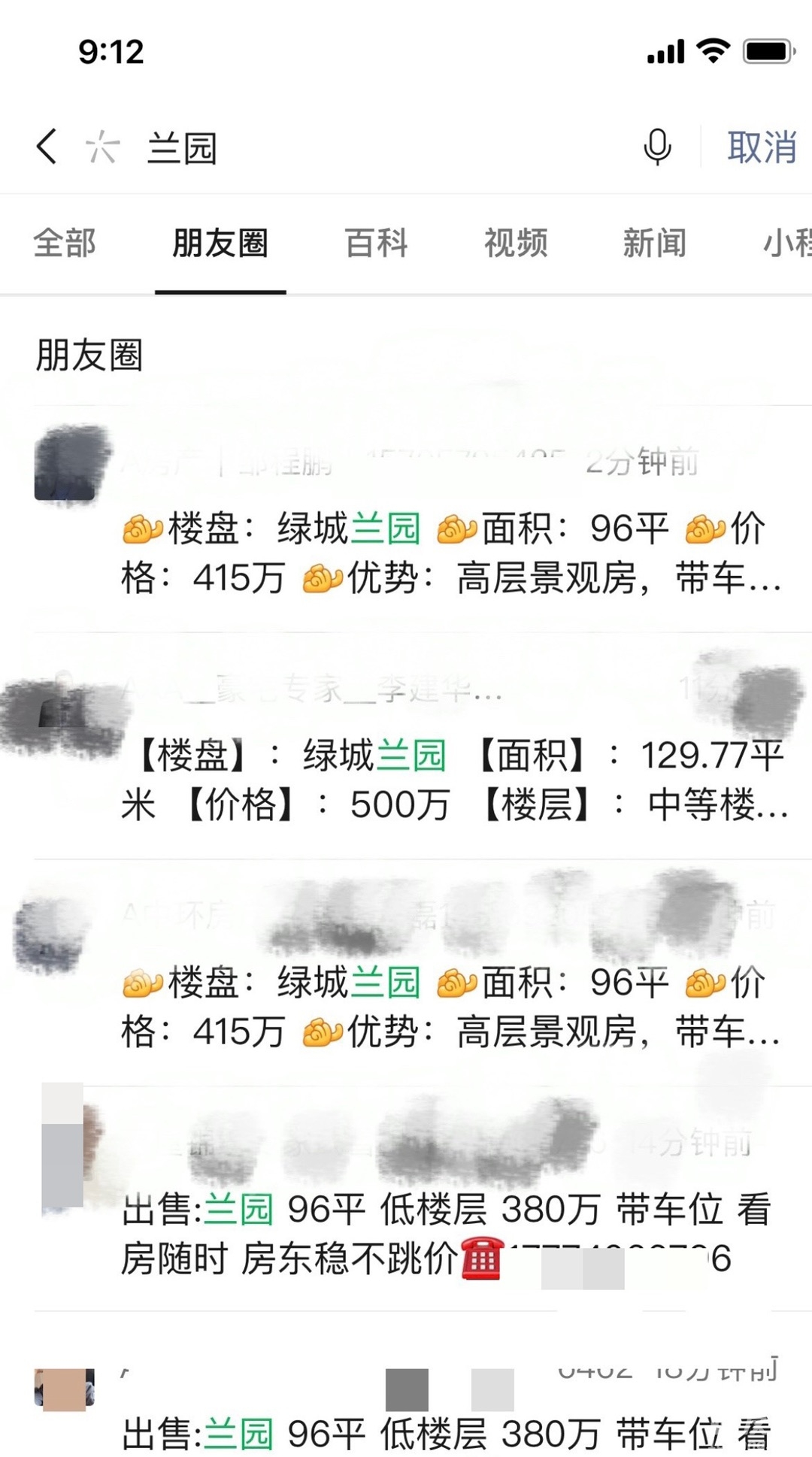
Task: Switch to the 全部 tab
Action: (65, 243)
